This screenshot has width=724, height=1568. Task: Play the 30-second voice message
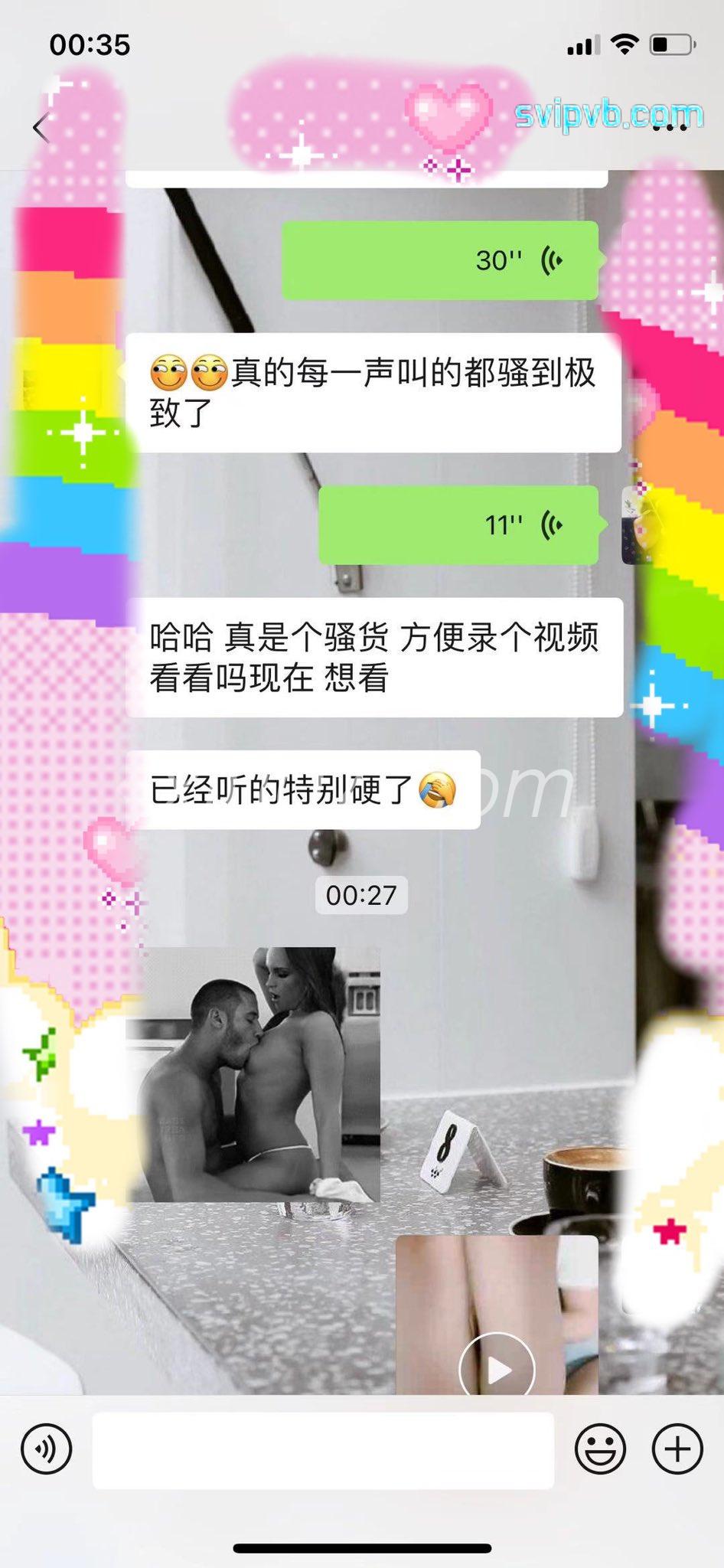440,260
